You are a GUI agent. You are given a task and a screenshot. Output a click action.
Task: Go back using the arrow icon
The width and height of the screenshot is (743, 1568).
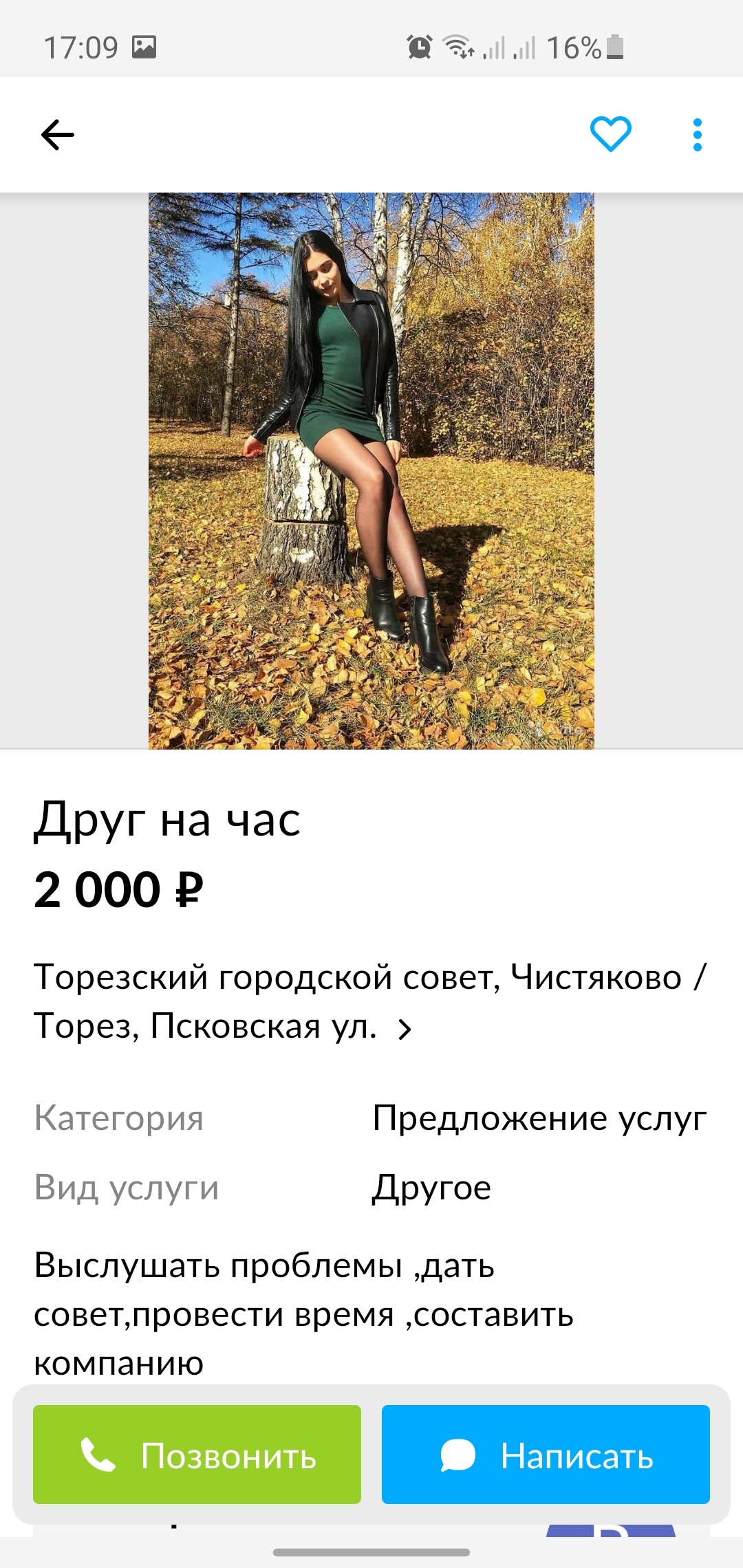58,134
